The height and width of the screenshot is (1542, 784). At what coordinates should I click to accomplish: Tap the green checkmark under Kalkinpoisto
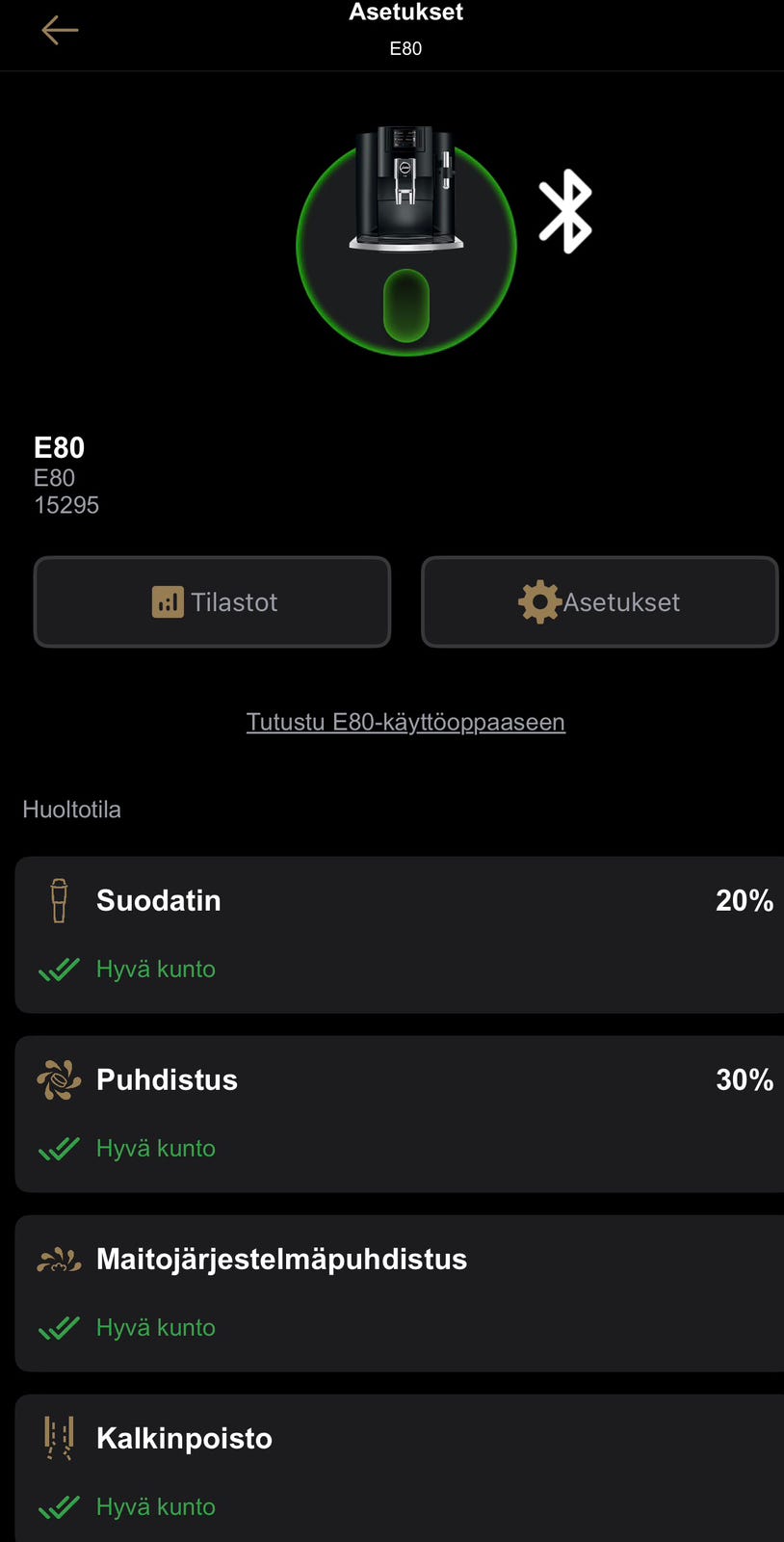(59, 1506)
